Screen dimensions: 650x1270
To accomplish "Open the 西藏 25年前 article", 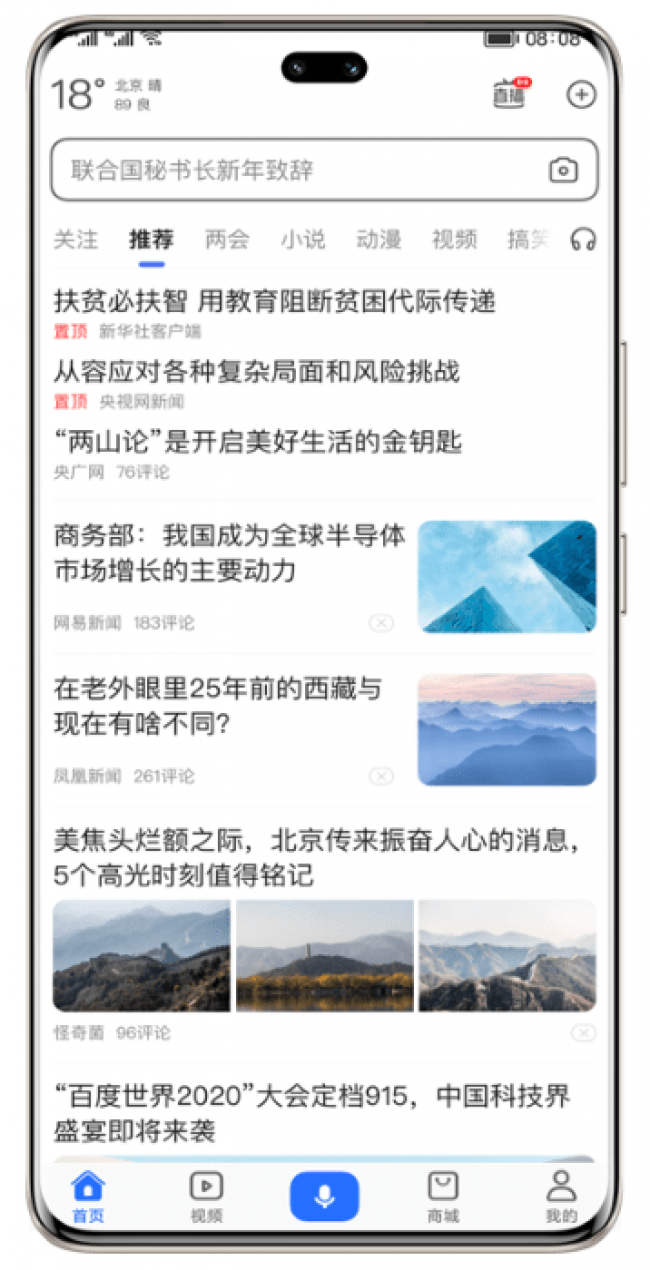I will pos(218,705).
